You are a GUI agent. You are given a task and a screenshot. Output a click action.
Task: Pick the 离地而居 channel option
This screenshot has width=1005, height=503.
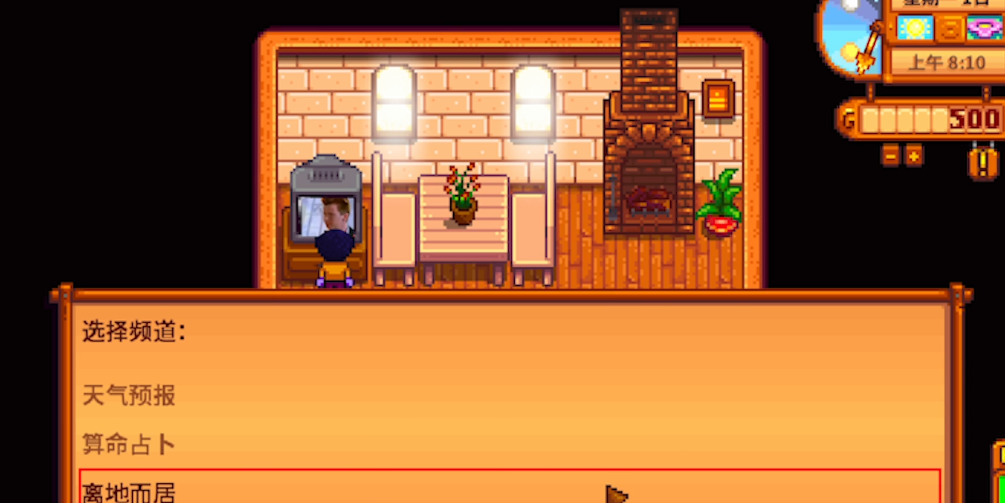point(129,491)
